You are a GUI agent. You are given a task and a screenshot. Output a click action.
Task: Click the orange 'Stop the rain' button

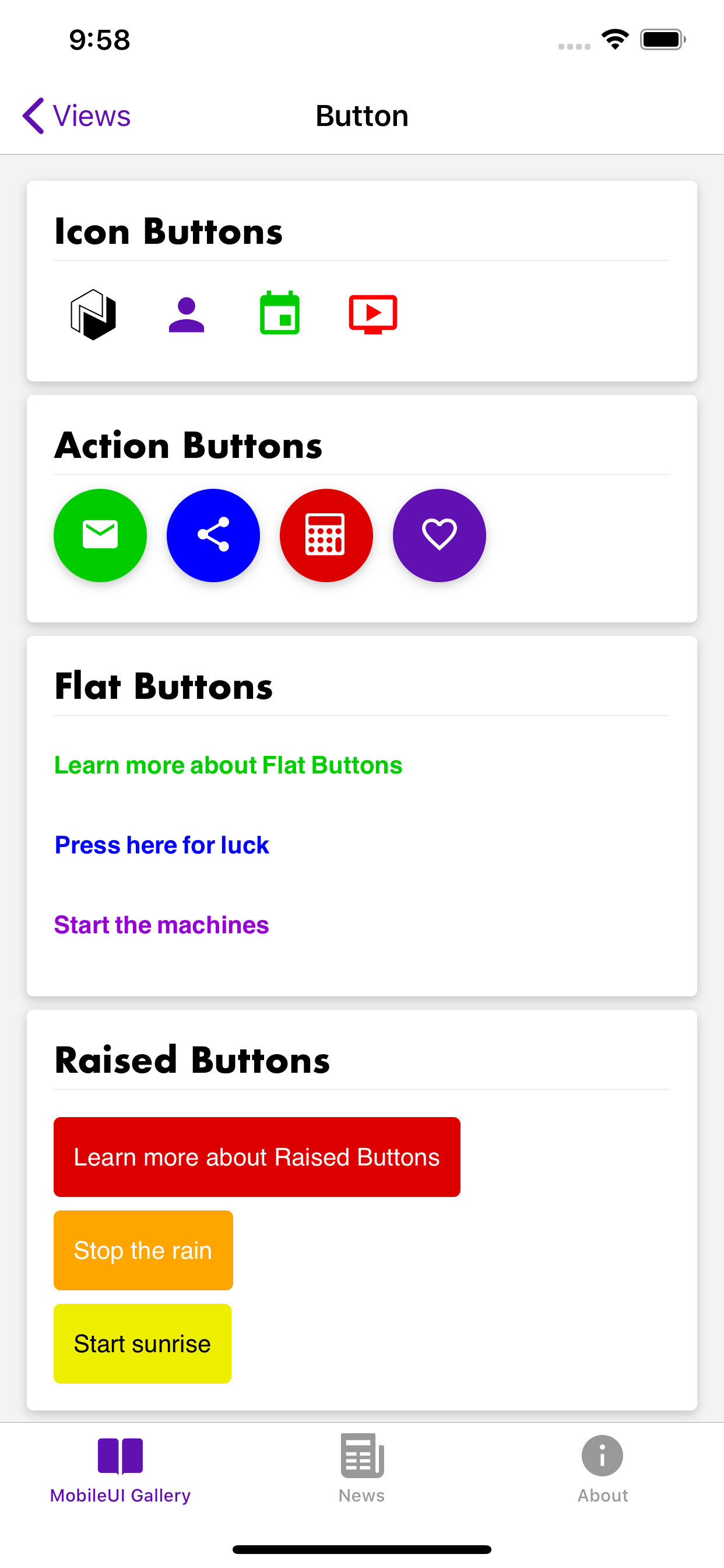(x=143, y=1250)
